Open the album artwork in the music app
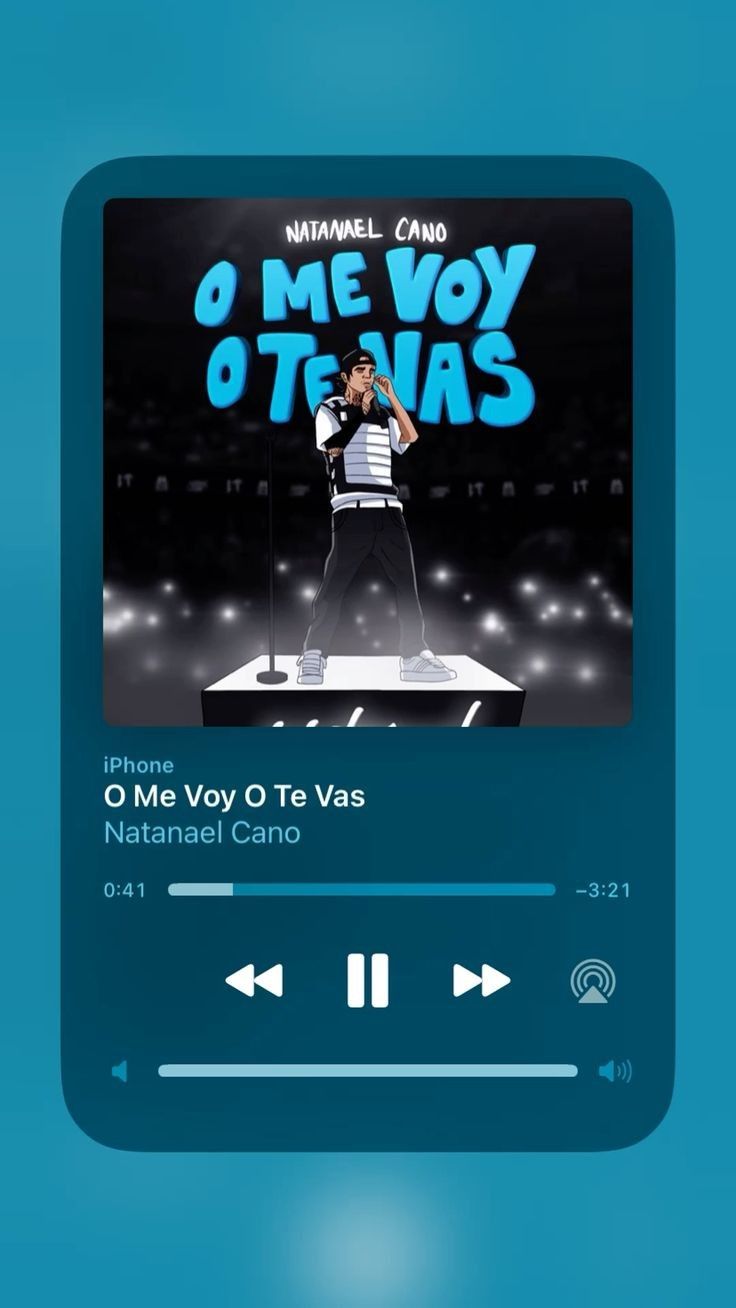Screen dimensions: 736x1308 [367, 461]
